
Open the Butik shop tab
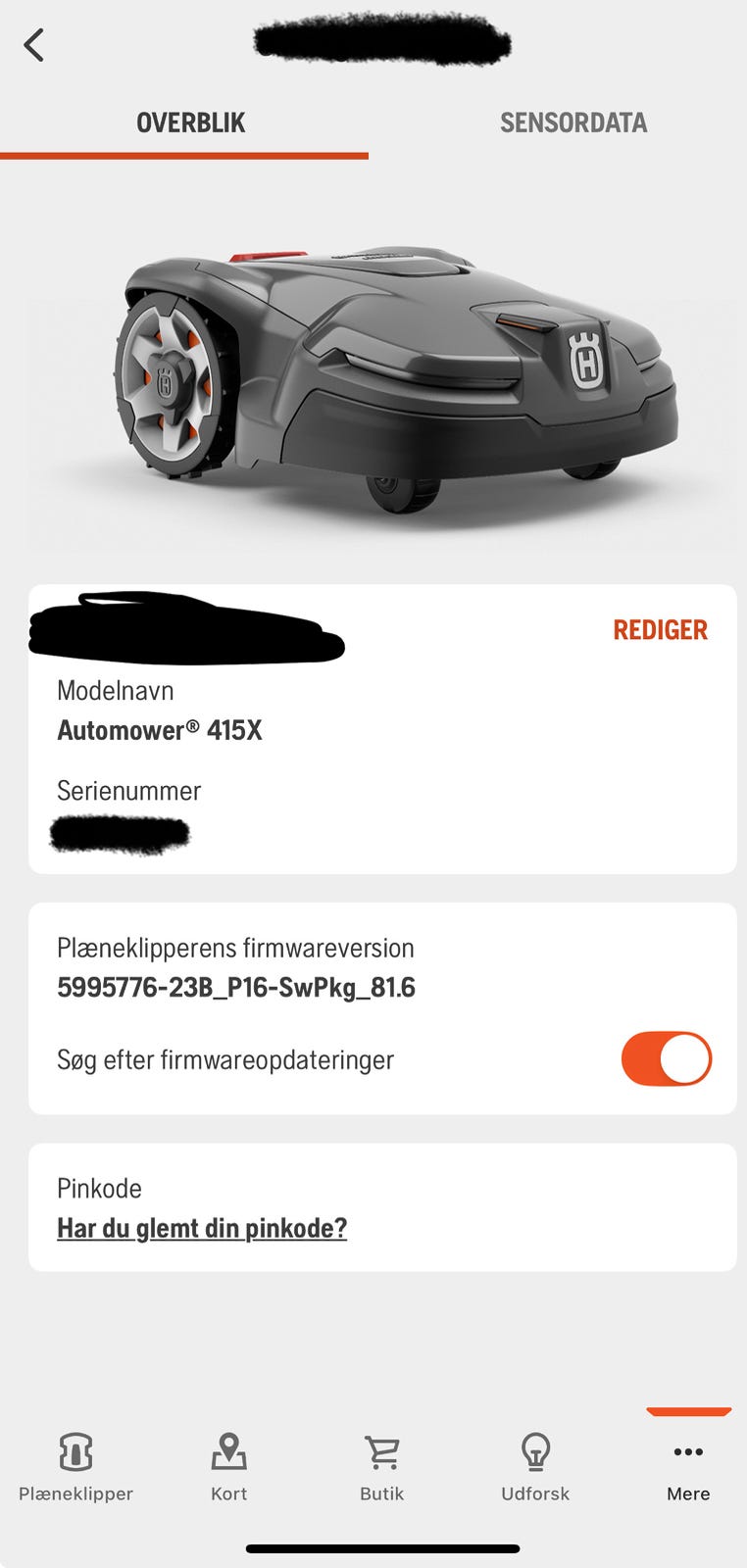tap(381, 1467)
